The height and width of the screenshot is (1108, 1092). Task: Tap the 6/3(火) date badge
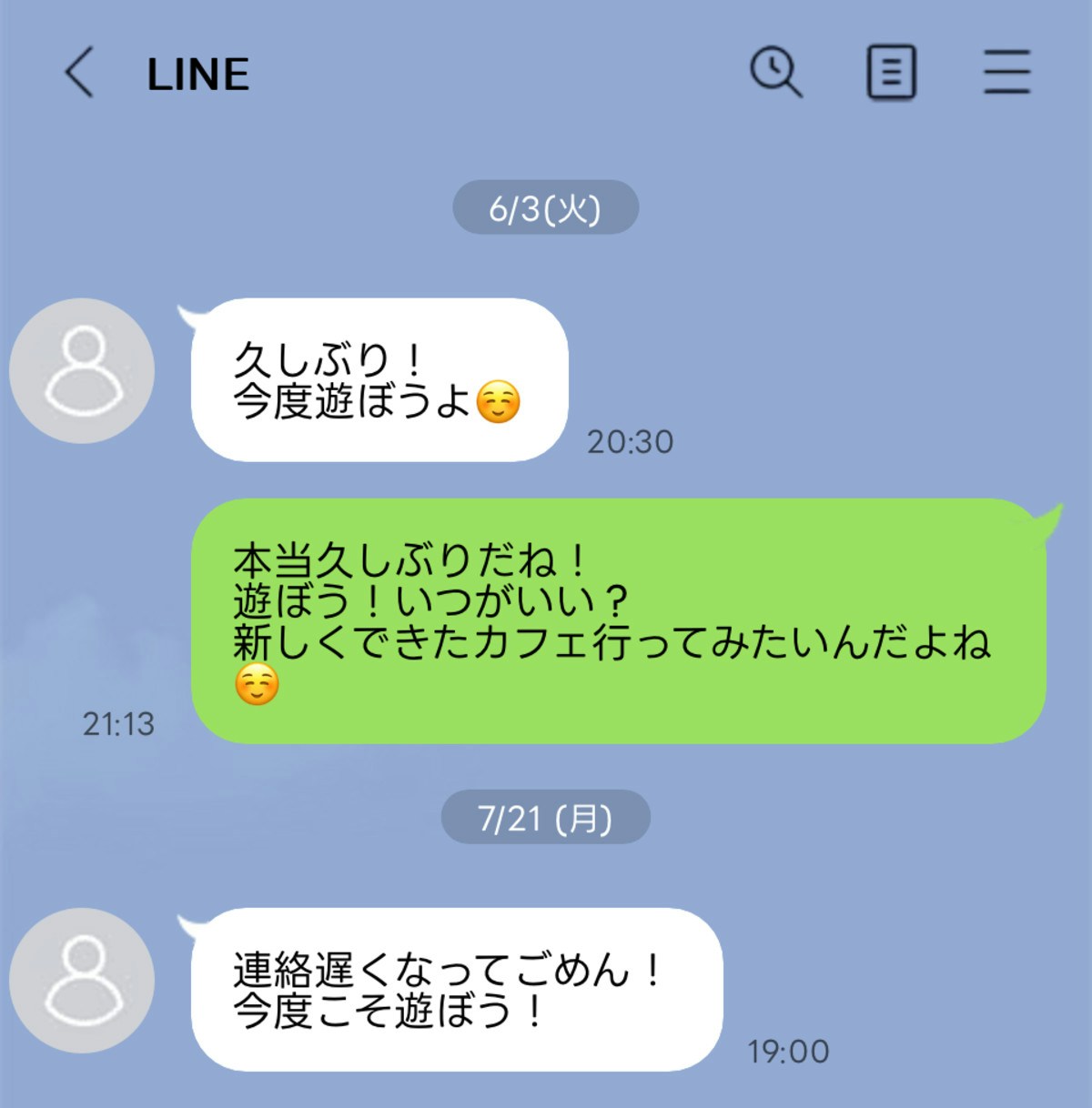(x=544, y=209)
